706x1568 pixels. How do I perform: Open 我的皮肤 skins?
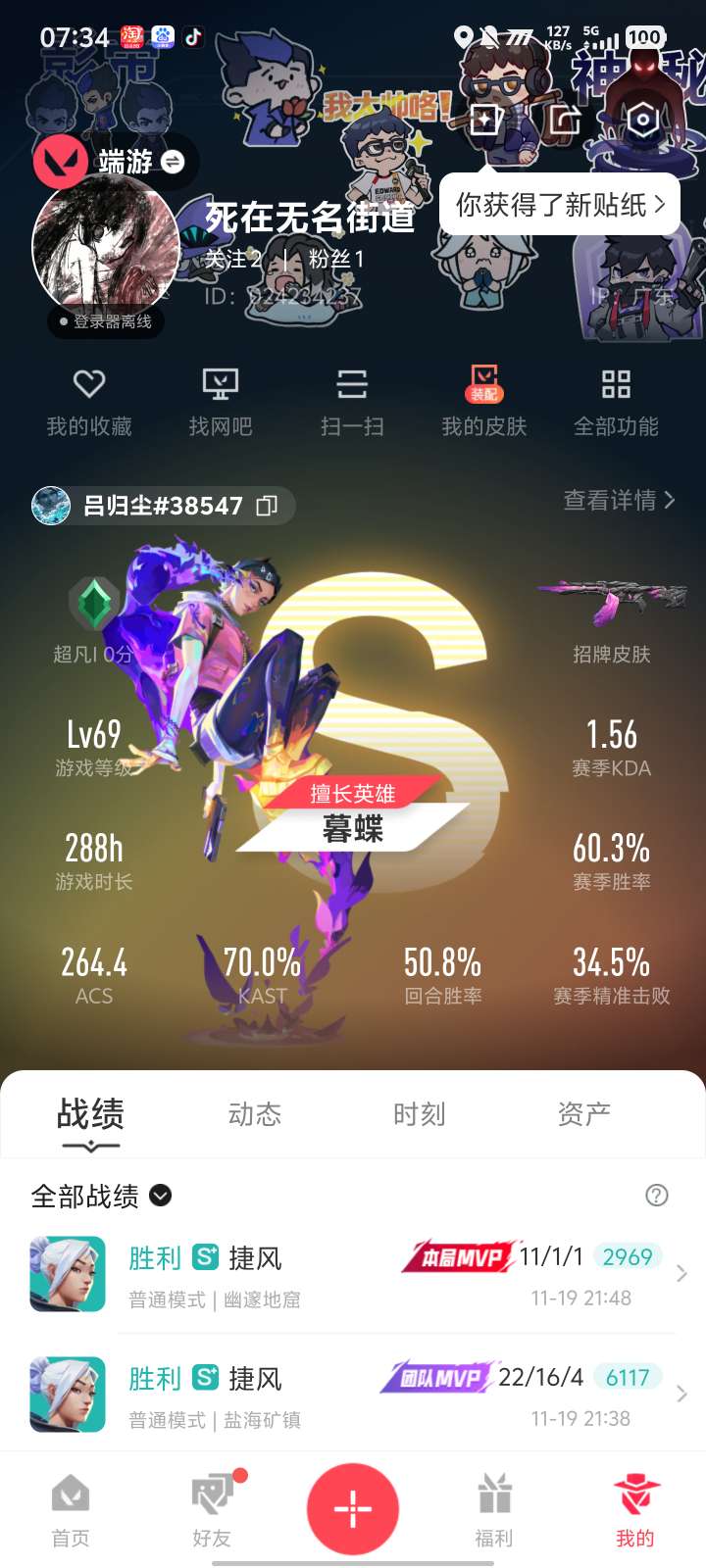coord(484,402)
